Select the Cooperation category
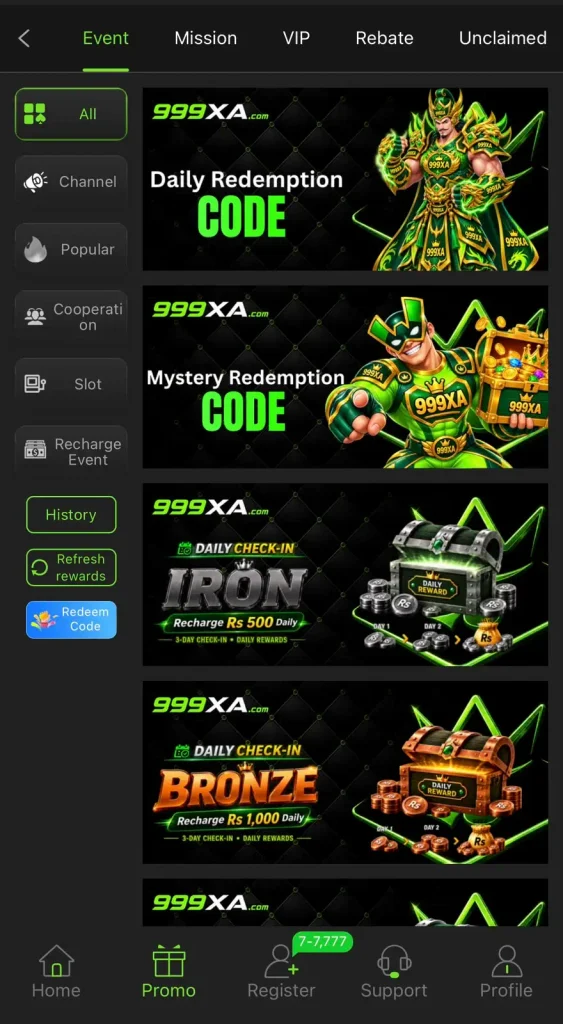The width and height of the screenshot is (563, 1024). (71, 317)
